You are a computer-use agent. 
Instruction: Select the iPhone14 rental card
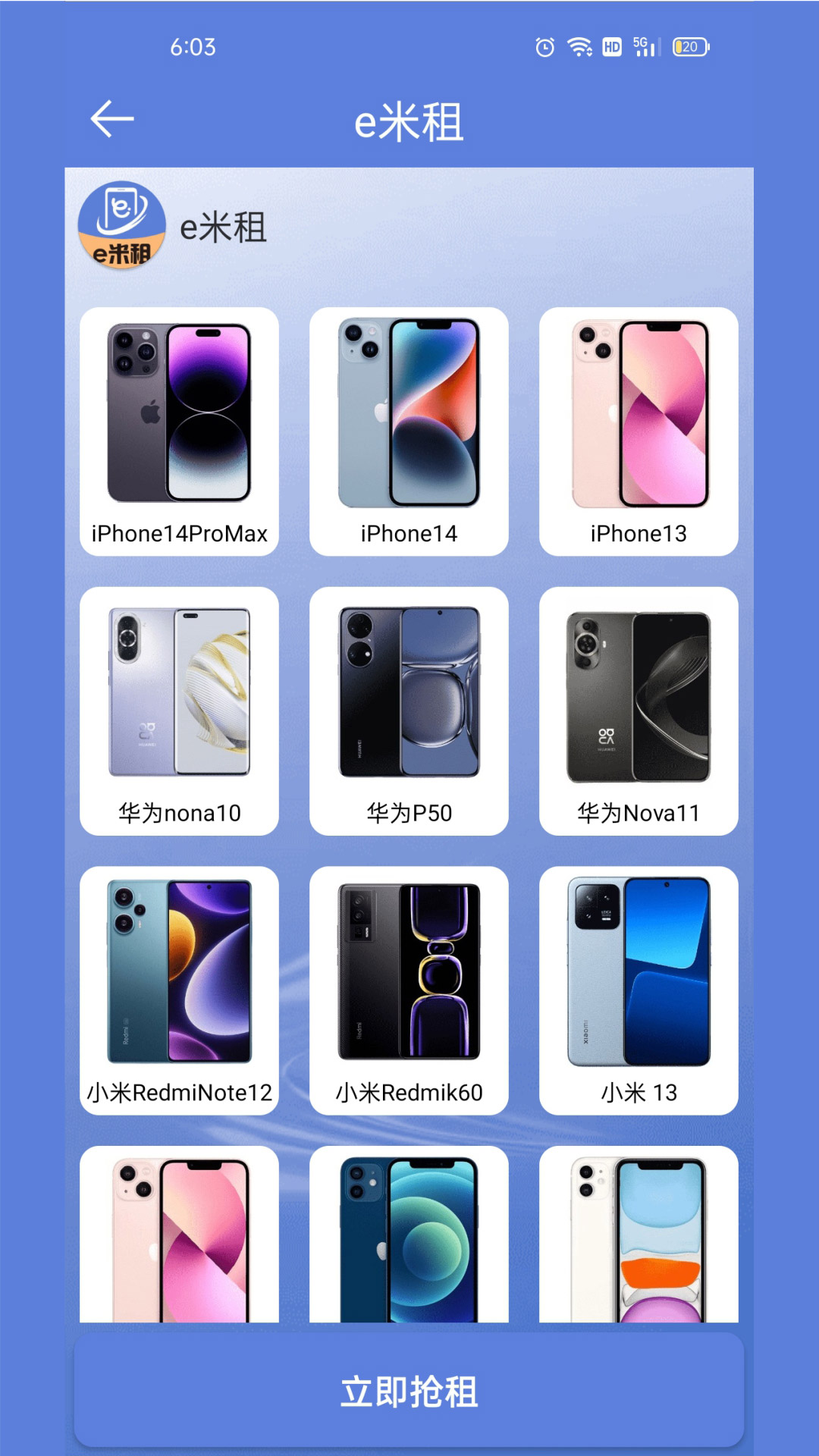pos(409,431)
